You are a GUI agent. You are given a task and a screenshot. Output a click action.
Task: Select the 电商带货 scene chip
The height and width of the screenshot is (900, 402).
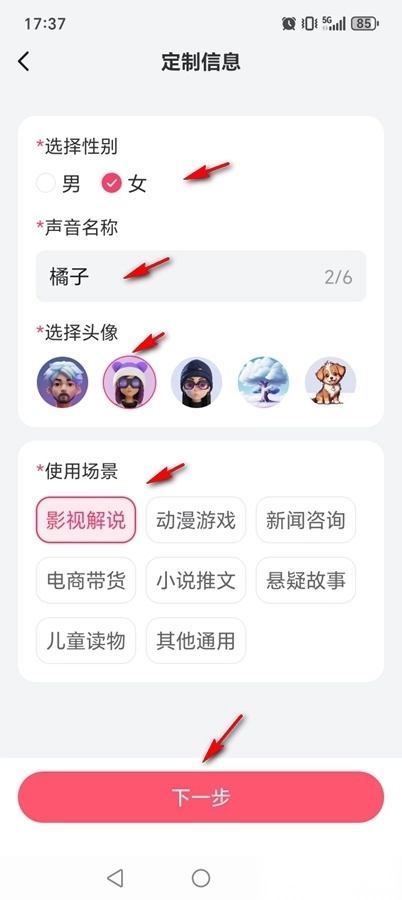pyautogui.click(x=86, y=580)
